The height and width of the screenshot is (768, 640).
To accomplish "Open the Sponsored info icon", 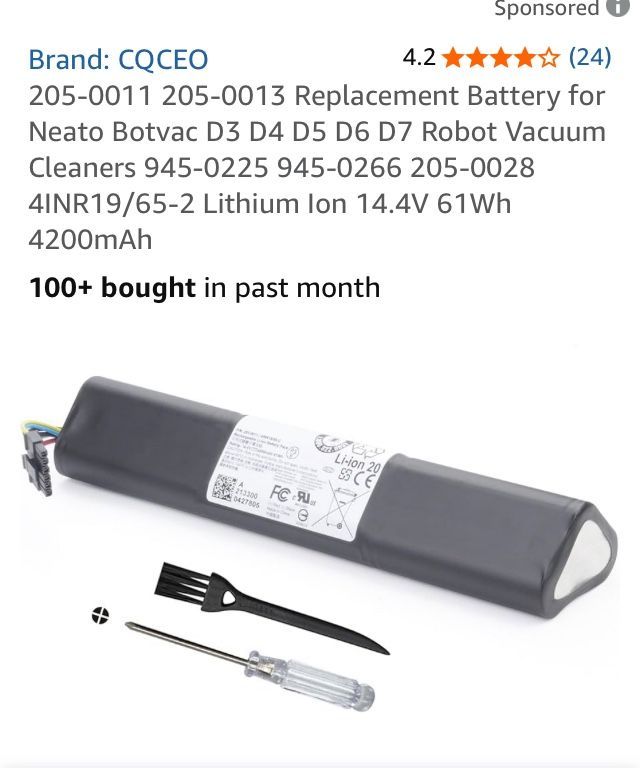I will pos(618,8).
